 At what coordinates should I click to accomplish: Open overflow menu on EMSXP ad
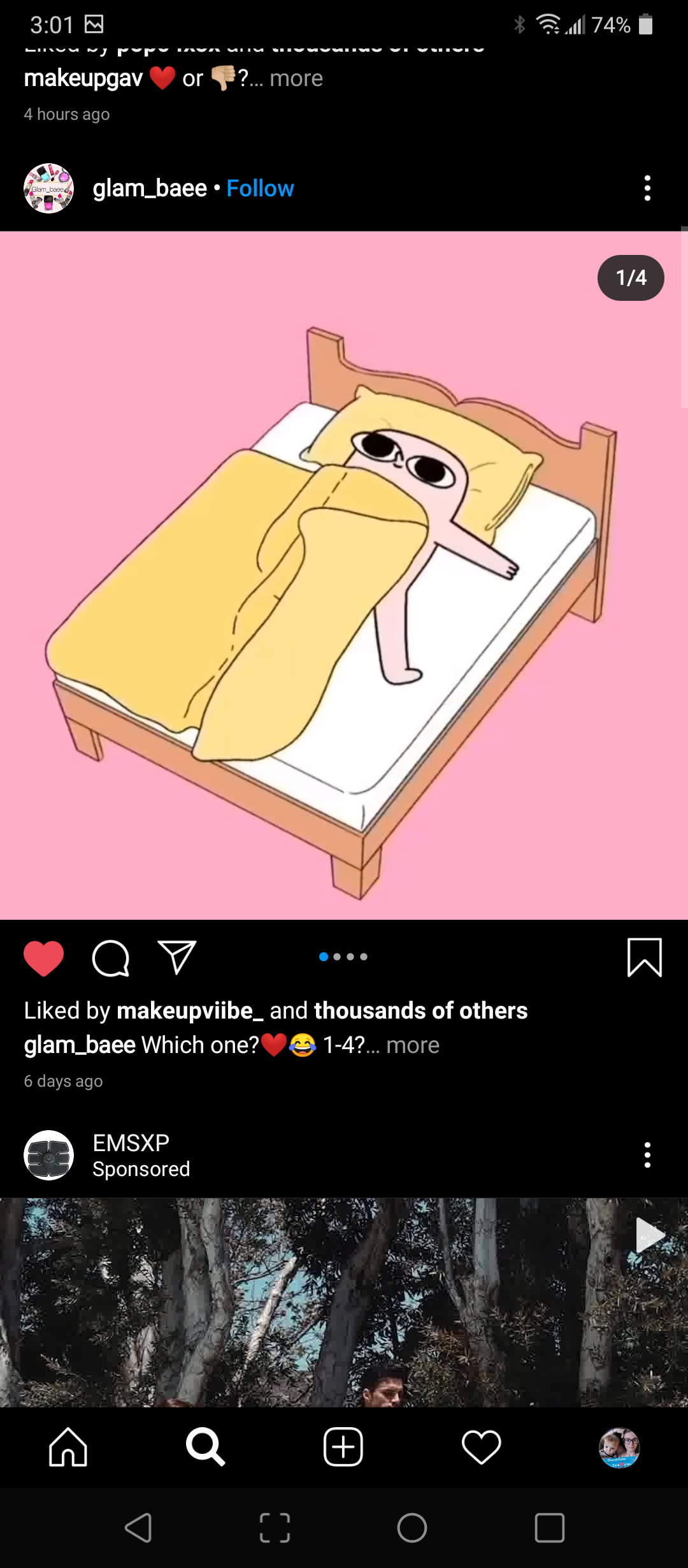pos(647,1155)
